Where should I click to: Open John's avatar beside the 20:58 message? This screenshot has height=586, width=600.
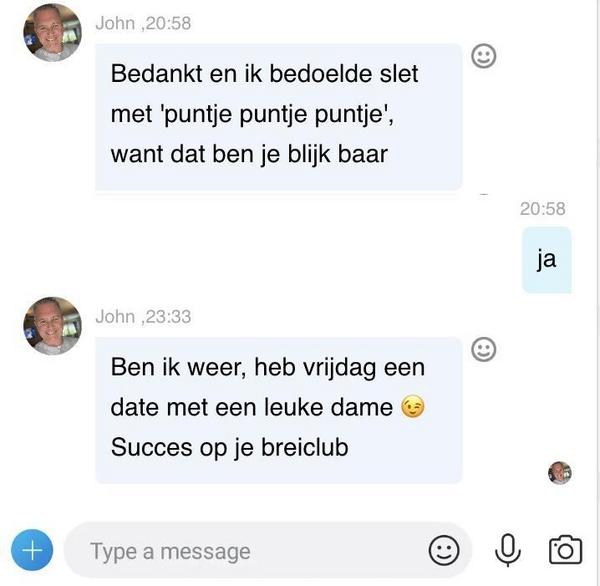[52, 31]
